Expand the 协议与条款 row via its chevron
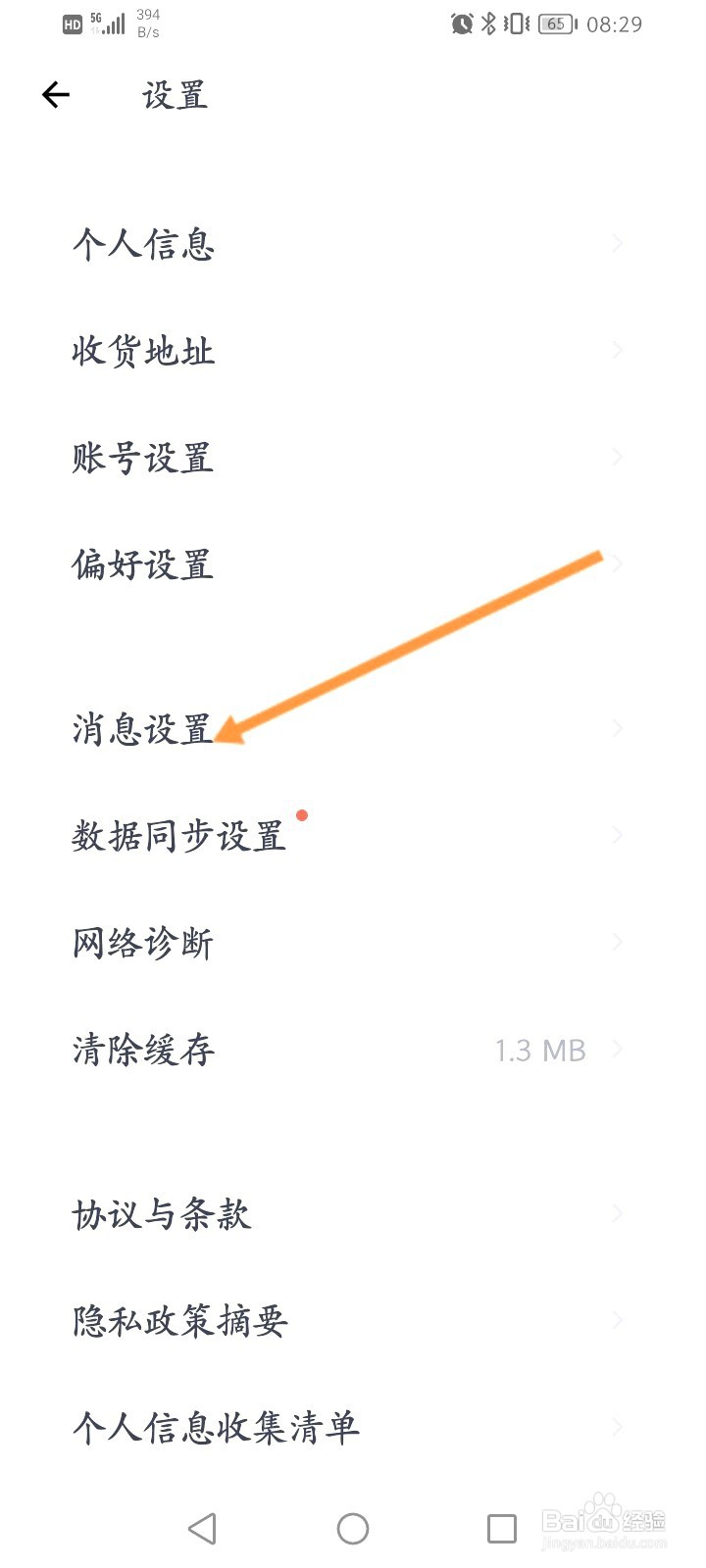 (618, 1213)
